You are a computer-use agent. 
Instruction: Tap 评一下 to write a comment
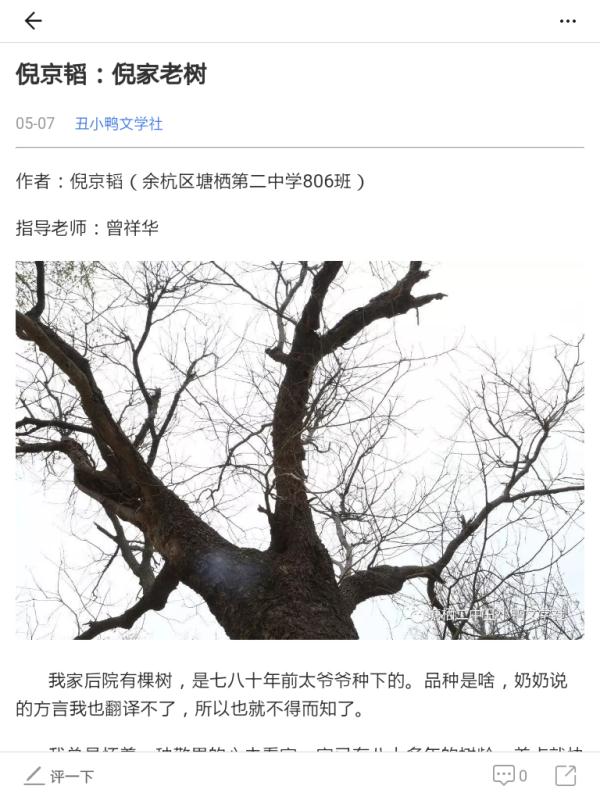(60, 776)
